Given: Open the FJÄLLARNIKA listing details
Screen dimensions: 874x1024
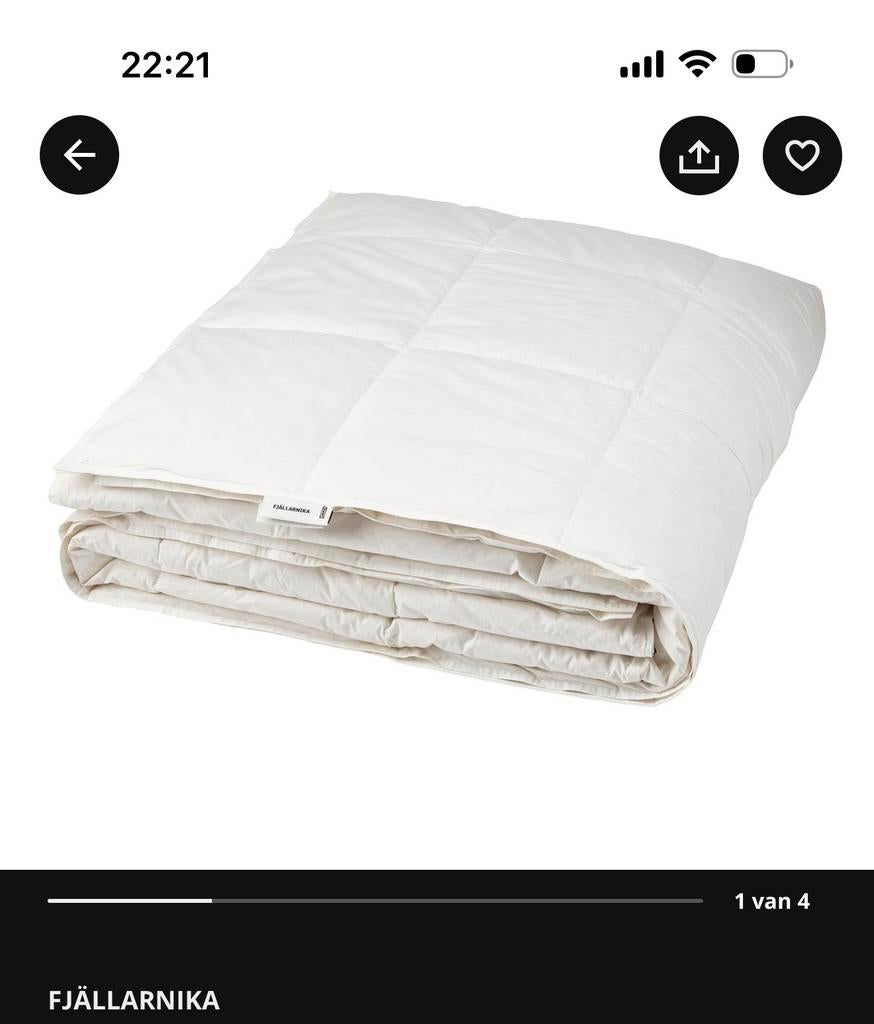Looking at the screenshot, I should pyautogui.click(x=135, y=999).
